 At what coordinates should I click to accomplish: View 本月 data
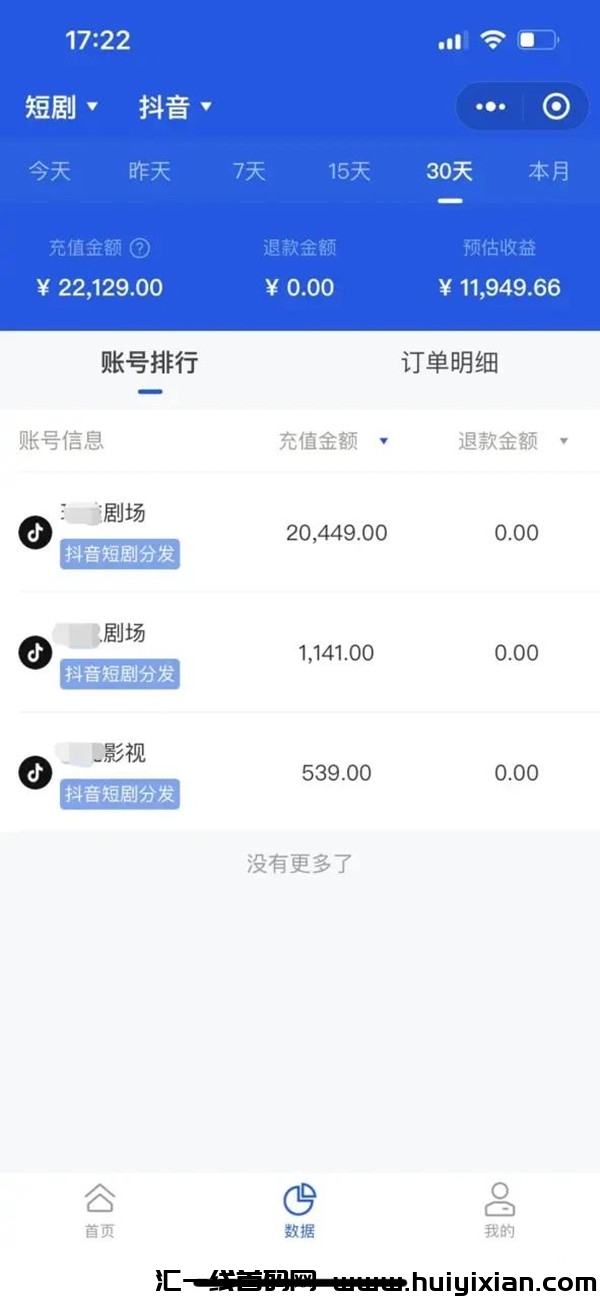548,171
